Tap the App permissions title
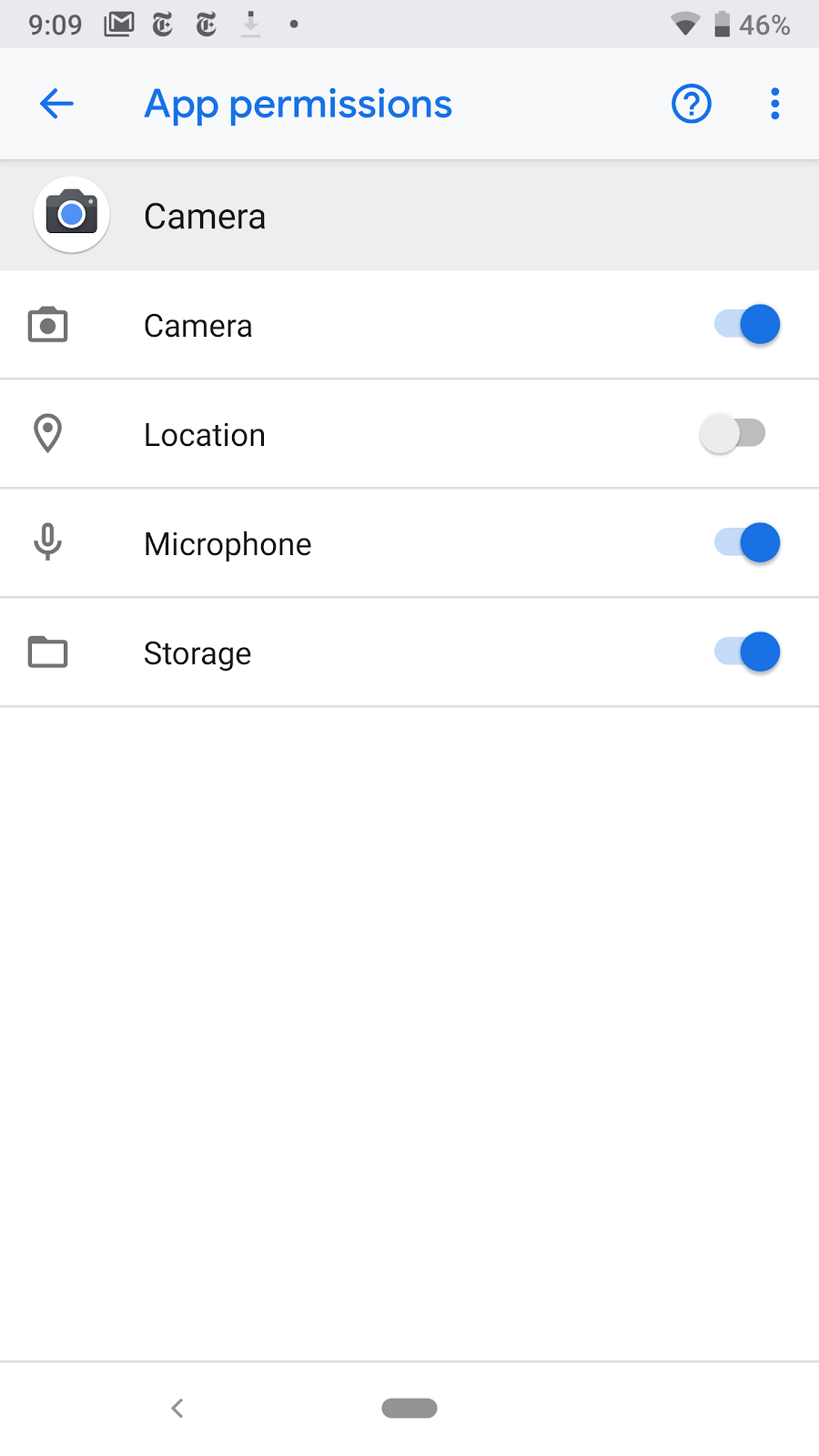The width and height of the screenshot is (819, 1456). click(298, 104)
